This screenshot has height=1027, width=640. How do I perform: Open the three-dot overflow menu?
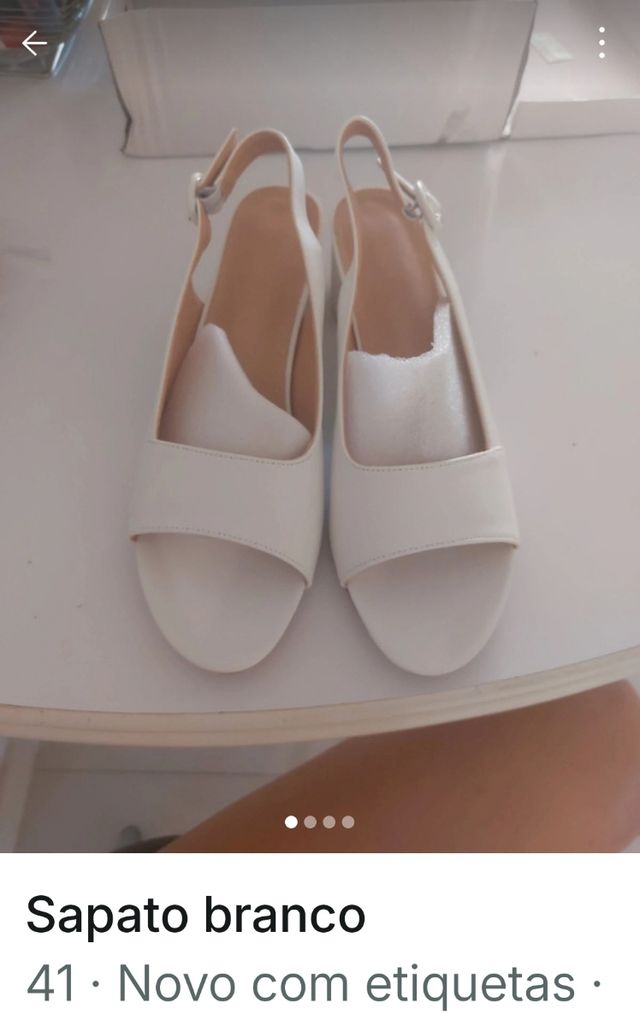click(x=601, y=43)
